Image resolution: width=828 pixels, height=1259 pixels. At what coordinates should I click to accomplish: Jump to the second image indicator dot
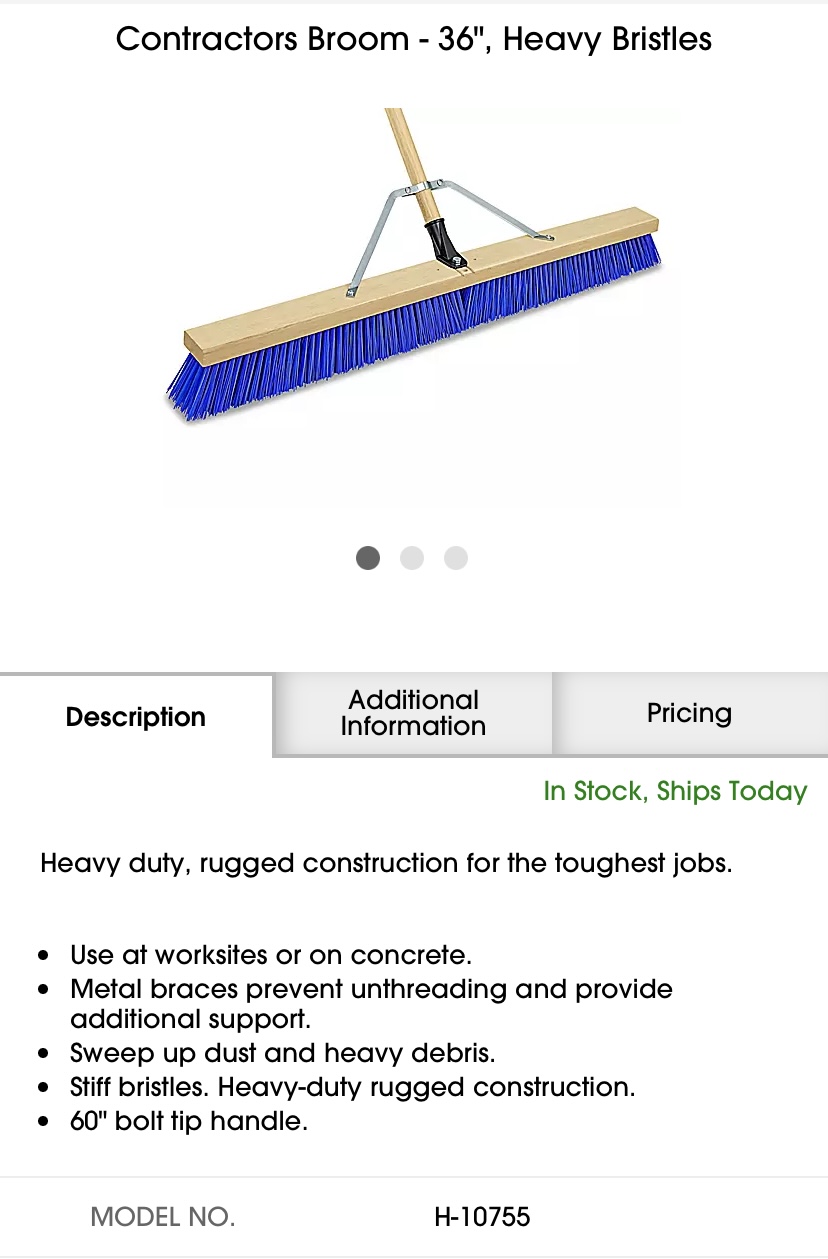click(412, 558)
